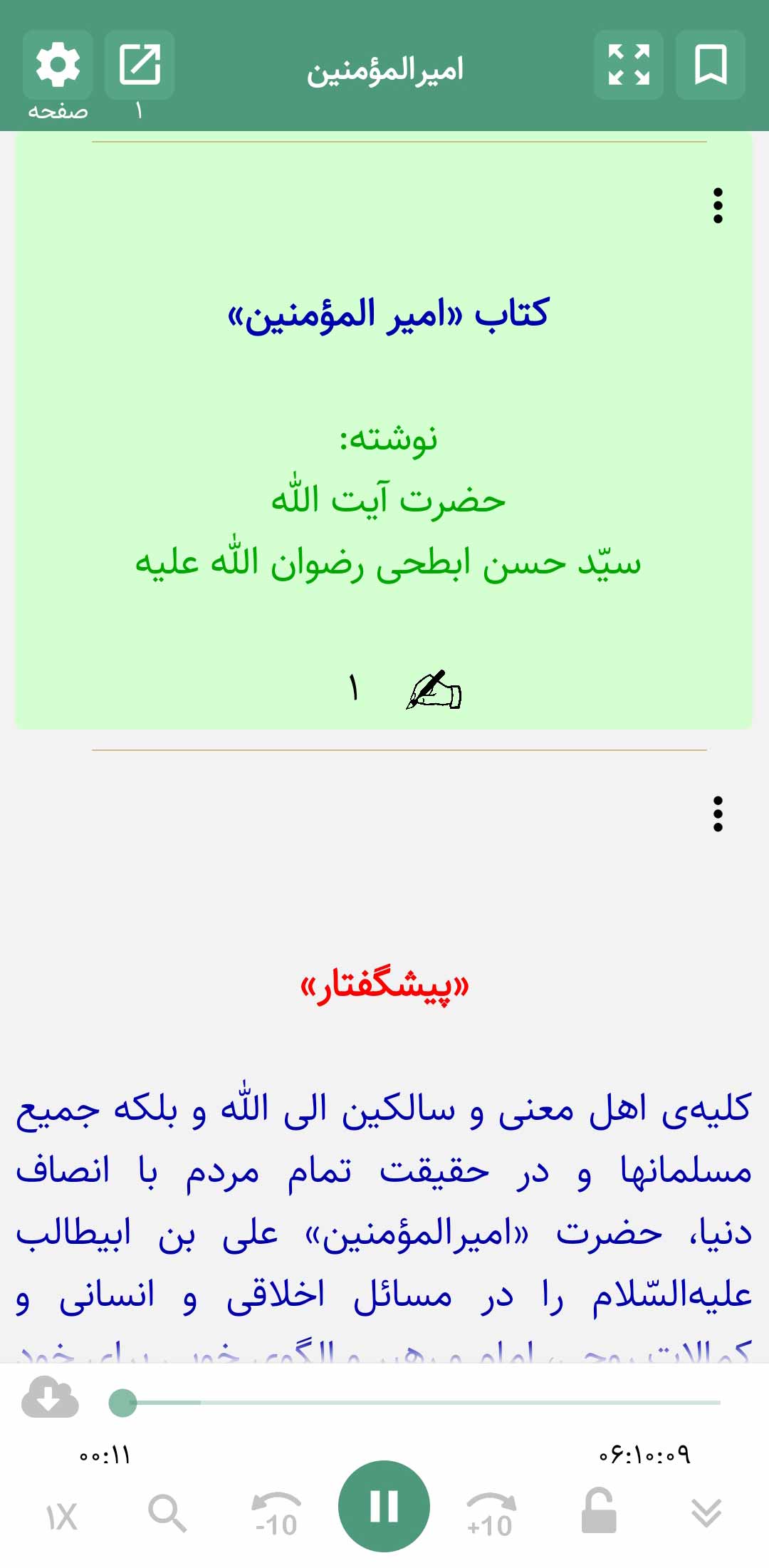Enter fullscreen reading mode

(629, 65)
